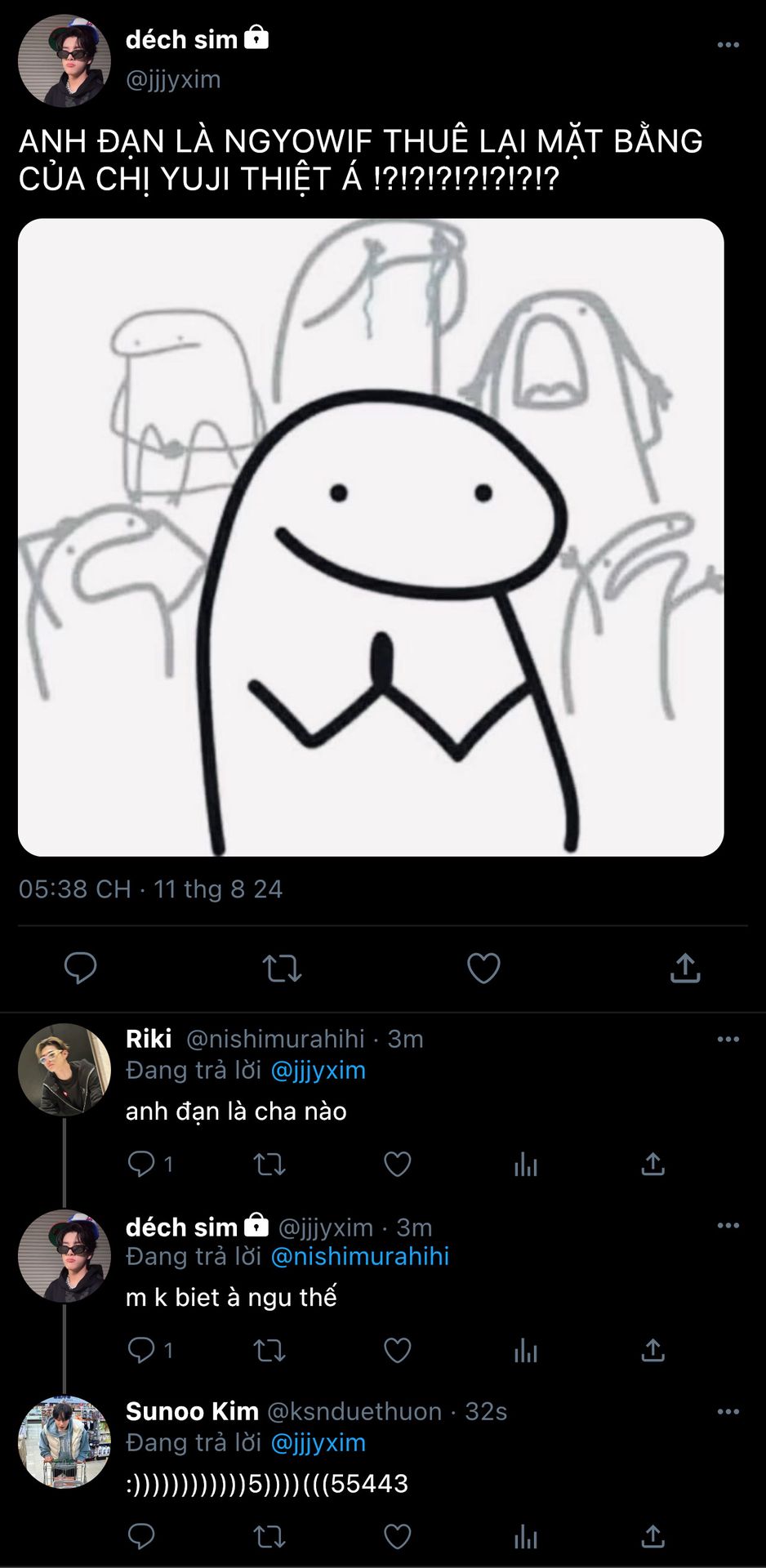Share the reply 'm k biet à ngu thế'

point(652,1350)
